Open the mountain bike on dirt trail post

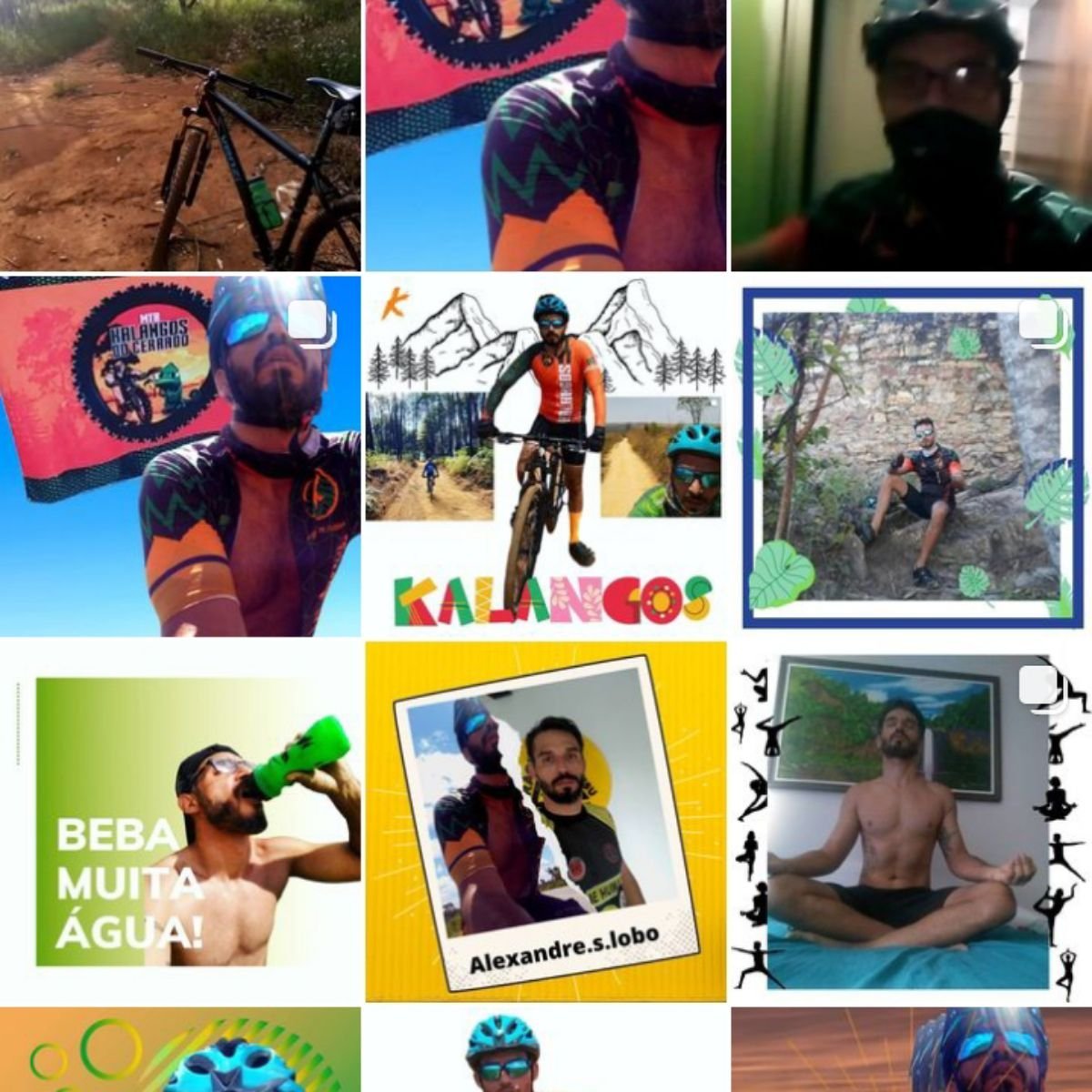coord(179,135)
